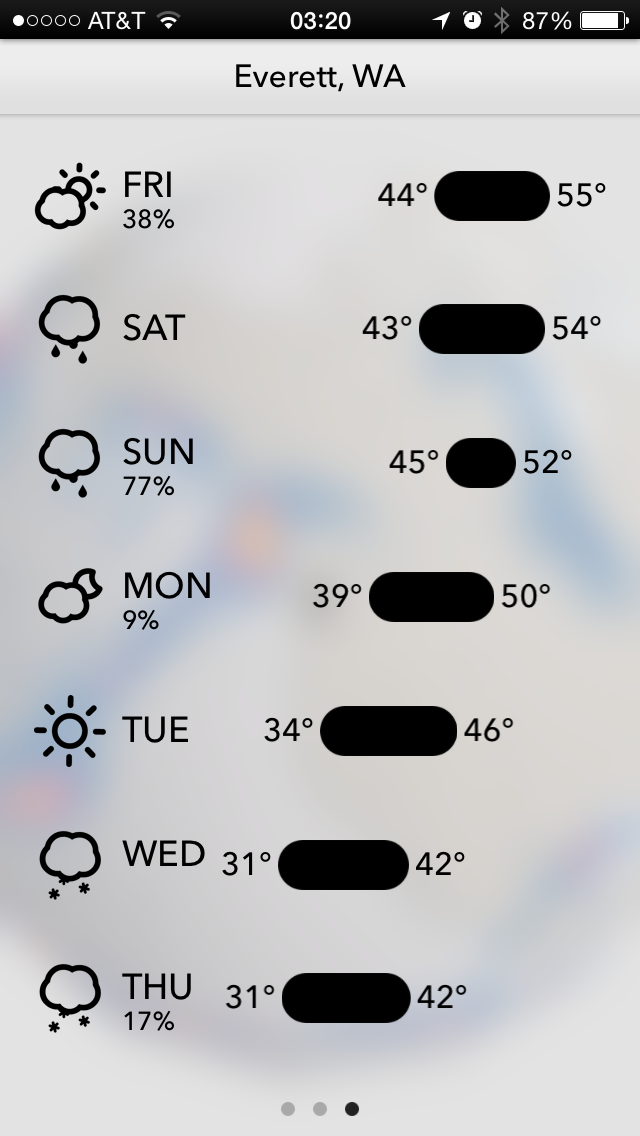Screen dimensions: 640x1136
Task: Open the Friday forecast row
Action: (x=320, y=196)
